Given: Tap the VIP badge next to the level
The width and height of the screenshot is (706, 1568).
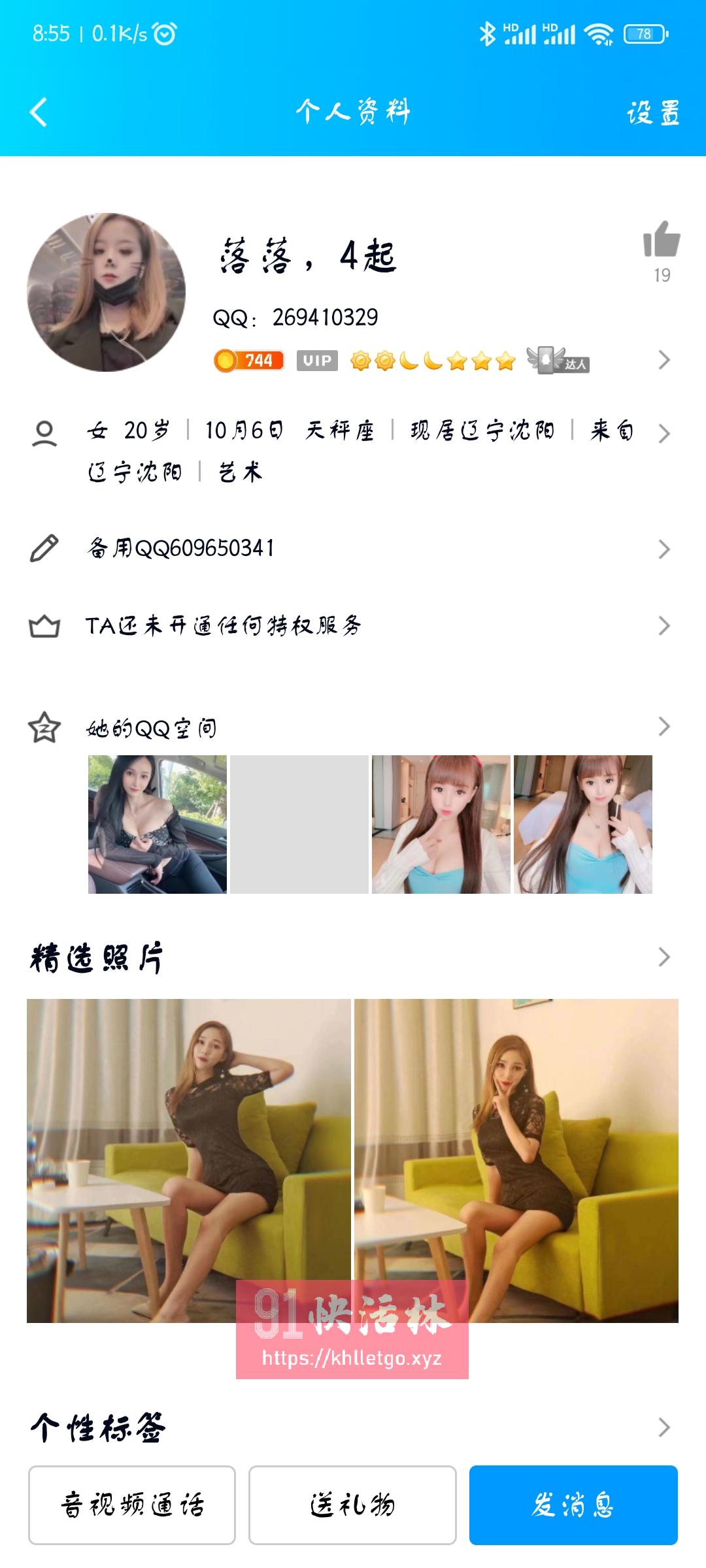Looking at the screenshot, I should coord(316,360).
